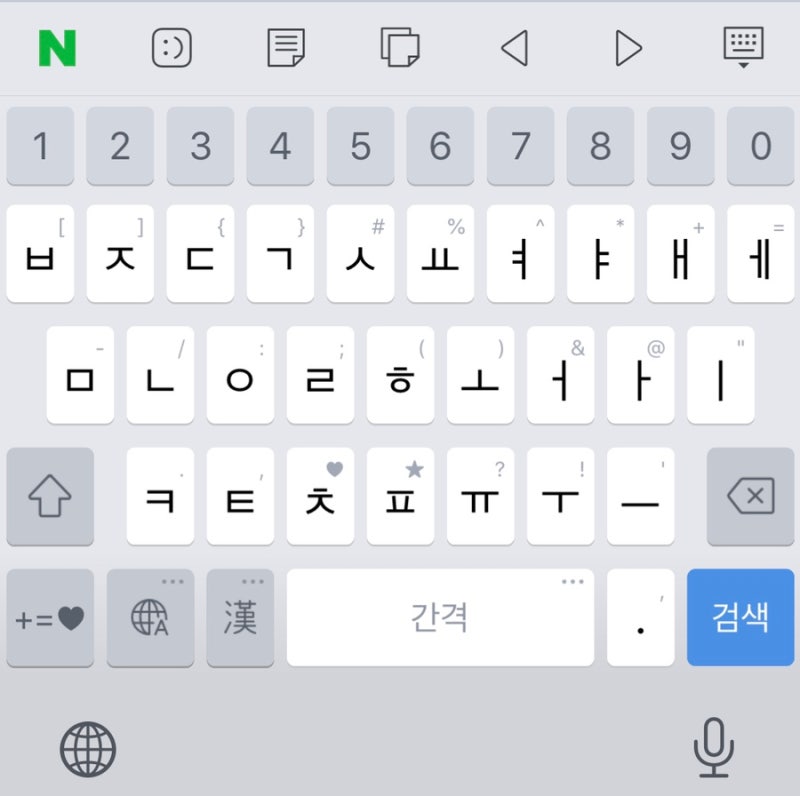Viewport: 800px width, 796px height.
Task: Tap the language globe key with A
Action: point(150,618)
